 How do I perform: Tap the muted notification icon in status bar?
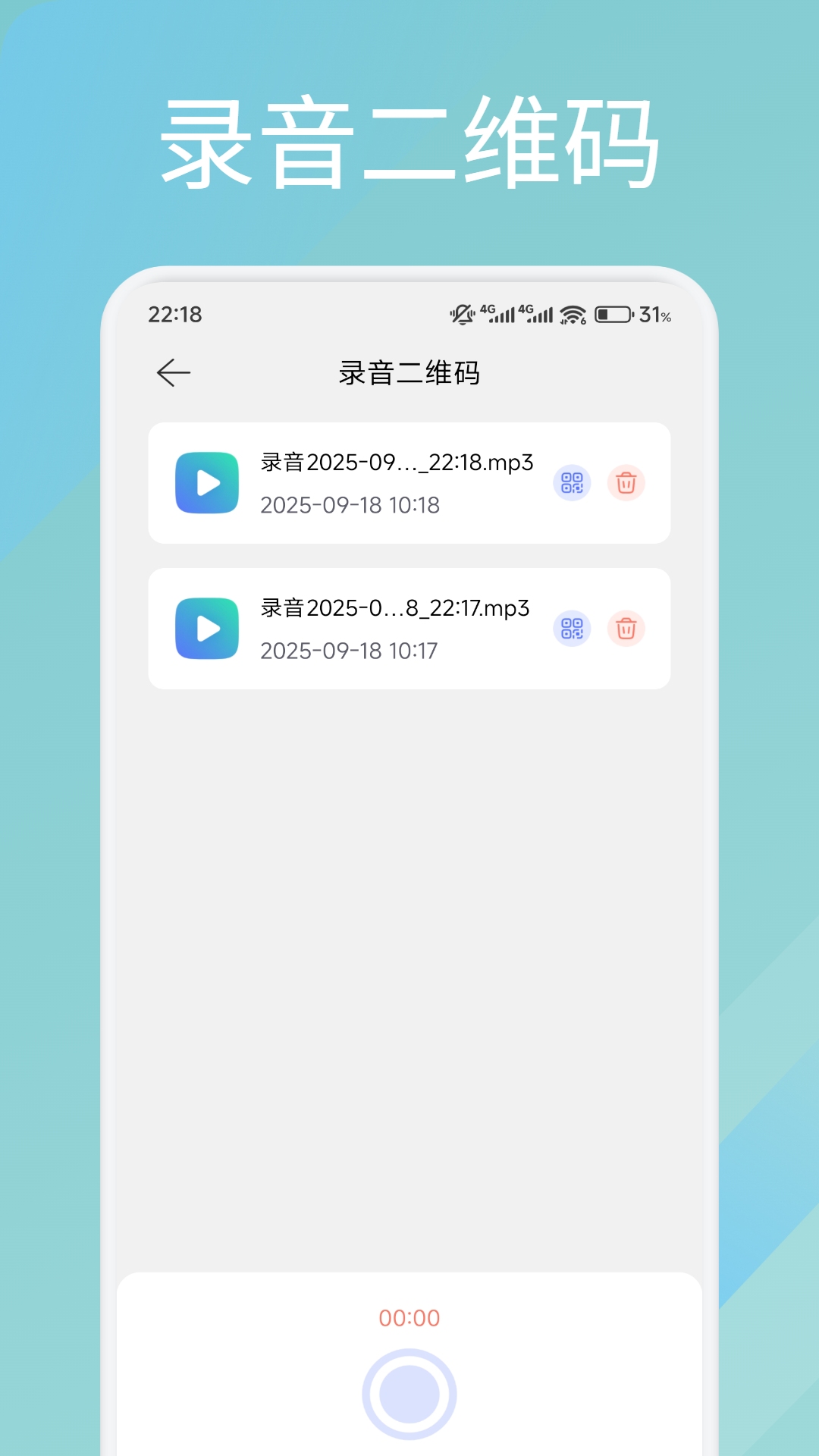(x=464, y=313)
